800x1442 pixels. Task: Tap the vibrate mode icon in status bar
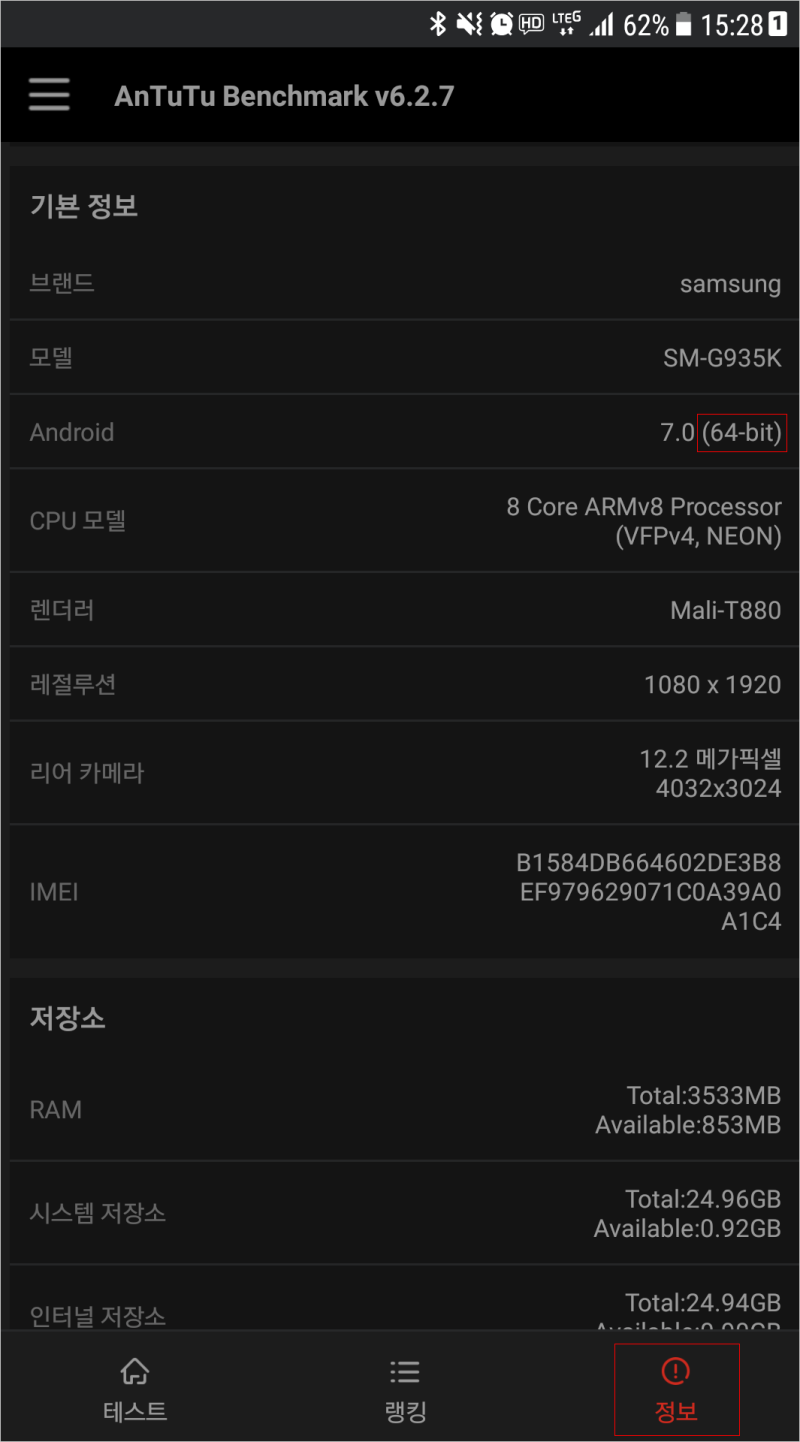tap(466, 23)
